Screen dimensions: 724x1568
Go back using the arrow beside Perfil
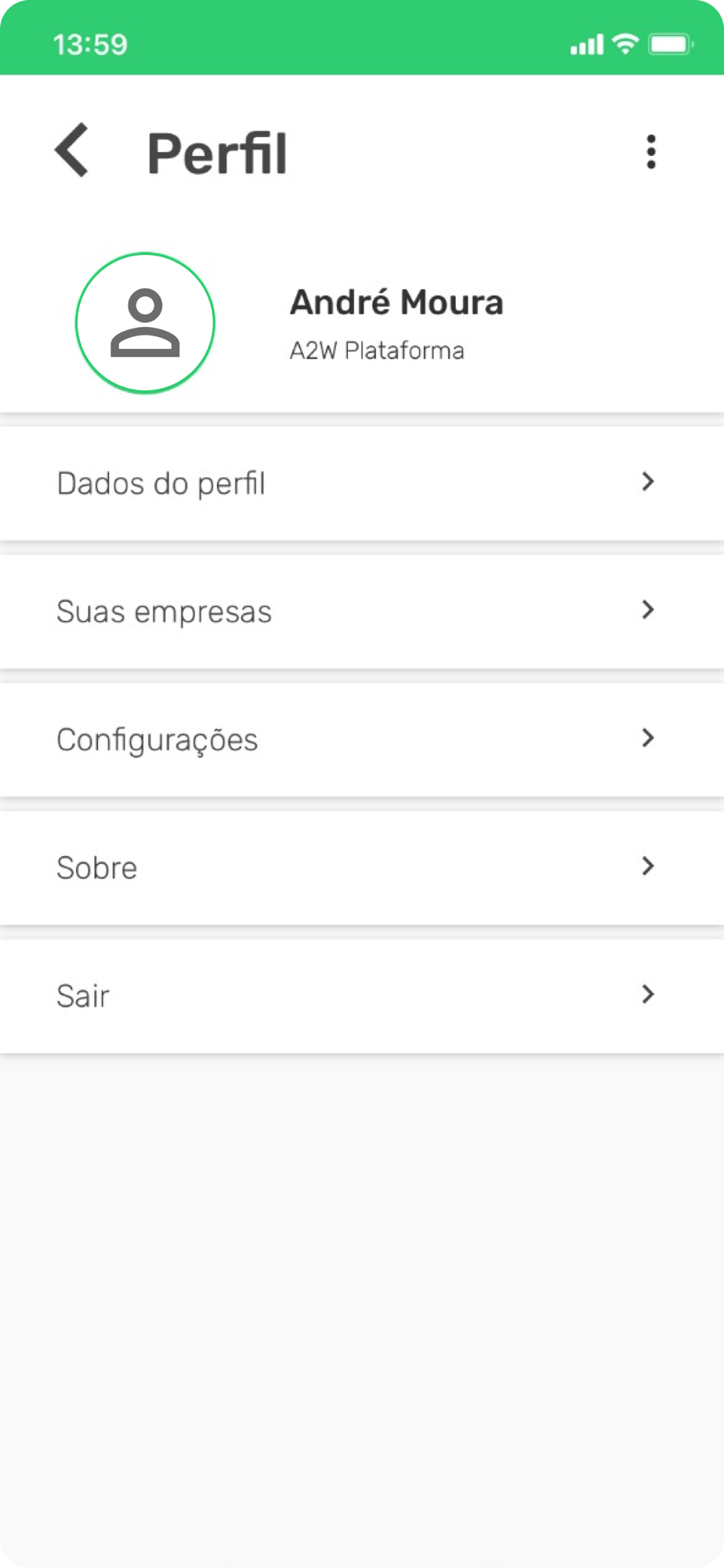coord(72,151)
